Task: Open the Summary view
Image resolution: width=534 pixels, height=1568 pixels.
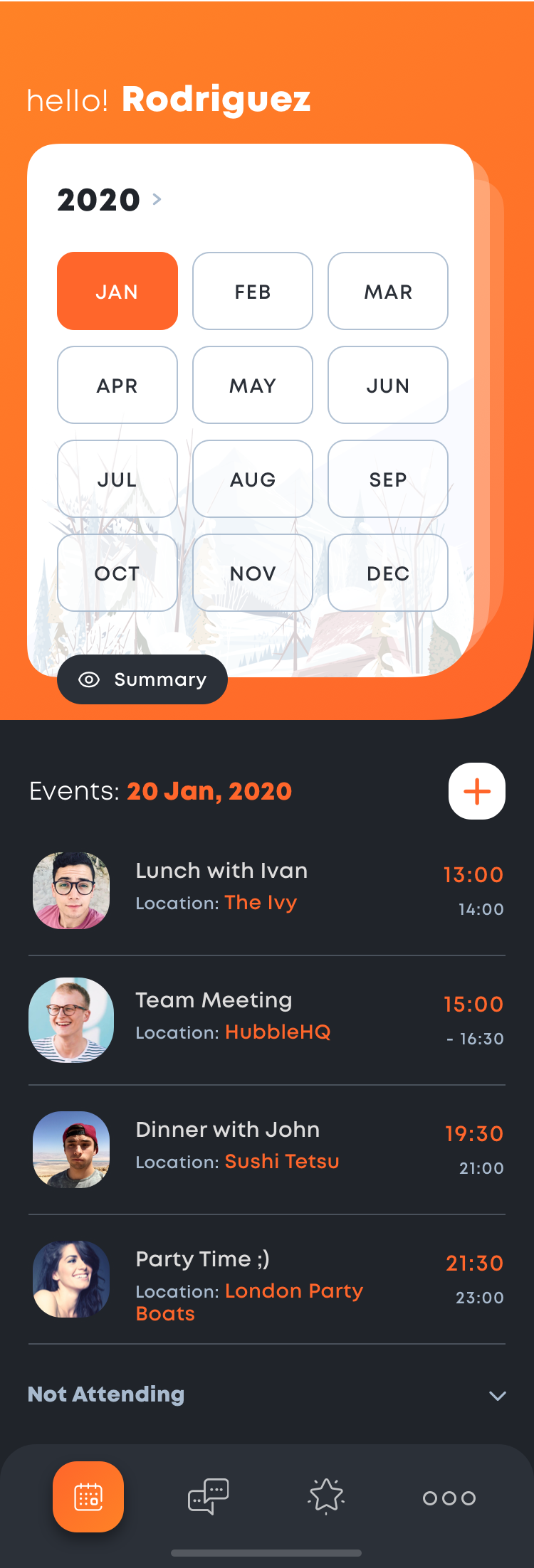Action: click(x=142, y=679)
